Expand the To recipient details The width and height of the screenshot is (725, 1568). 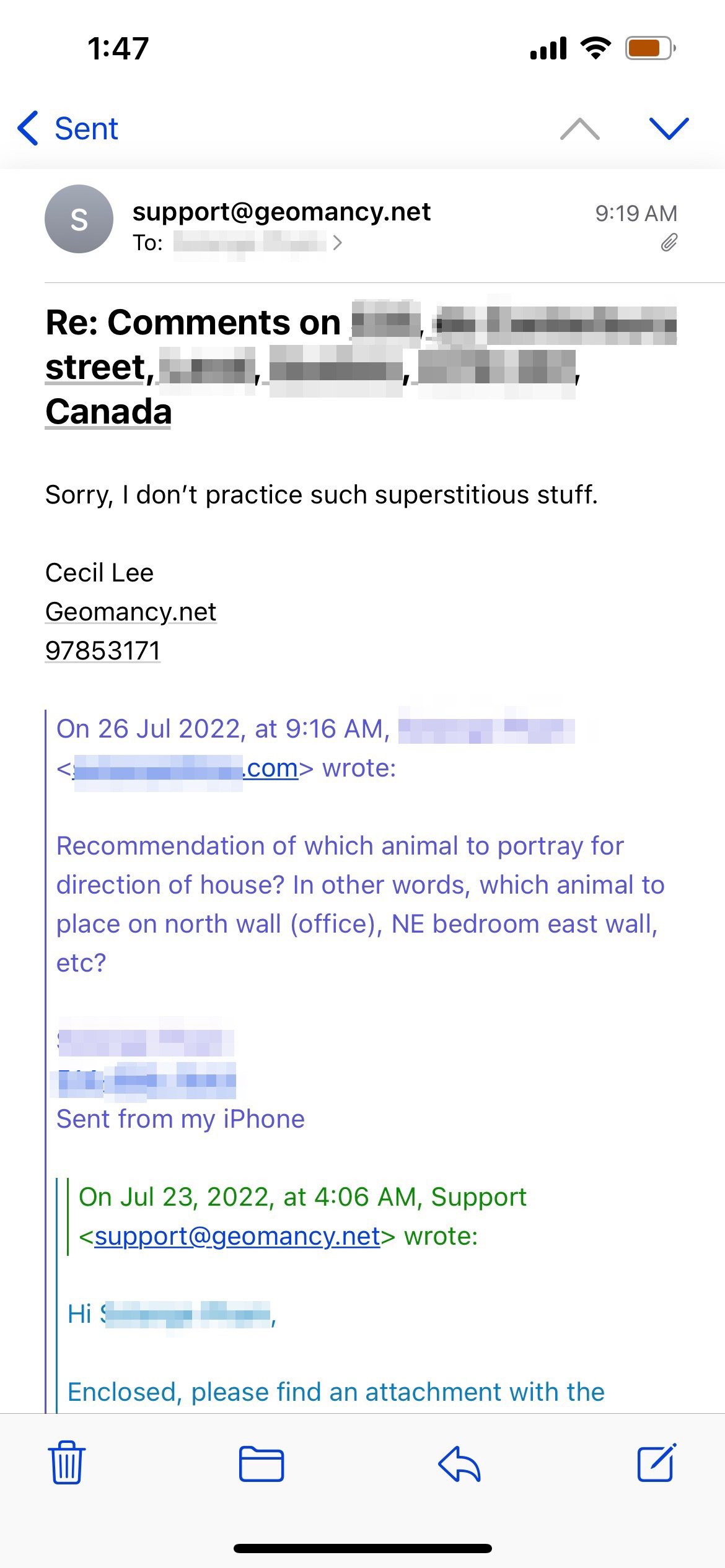pos(337,243)
